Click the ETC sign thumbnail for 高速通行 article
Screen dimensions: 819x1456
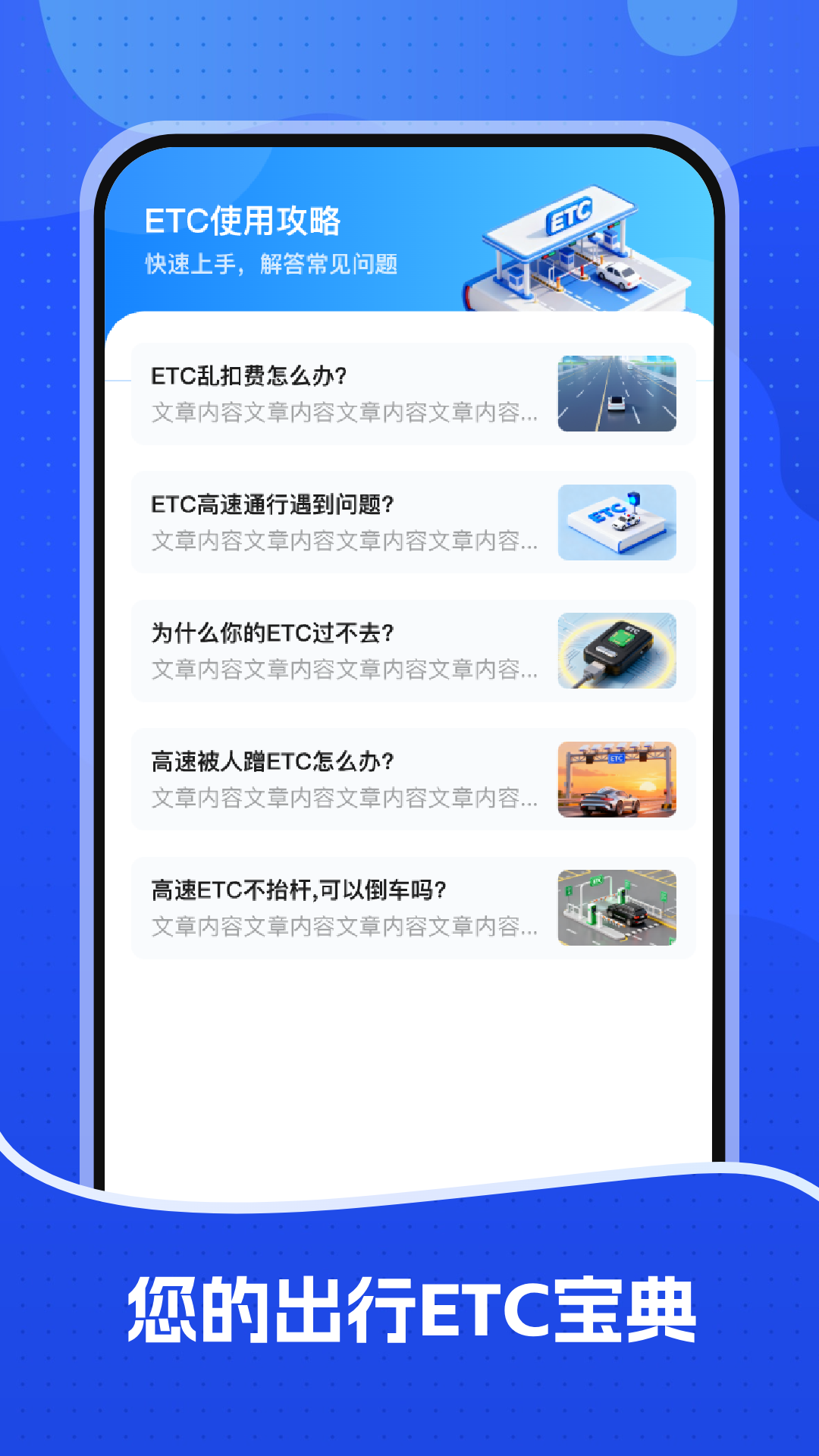pos(616,523)
